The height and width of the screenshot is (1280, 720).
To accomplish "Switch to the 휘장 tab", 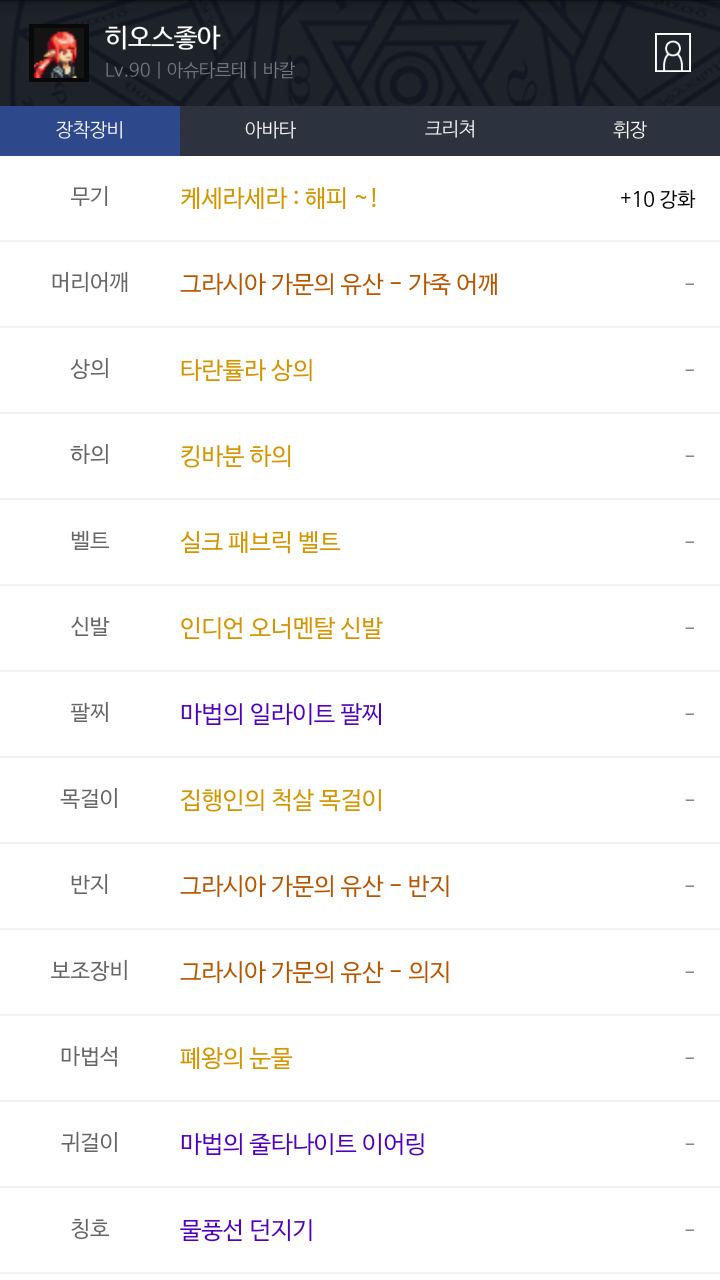I will coord(630,130).
